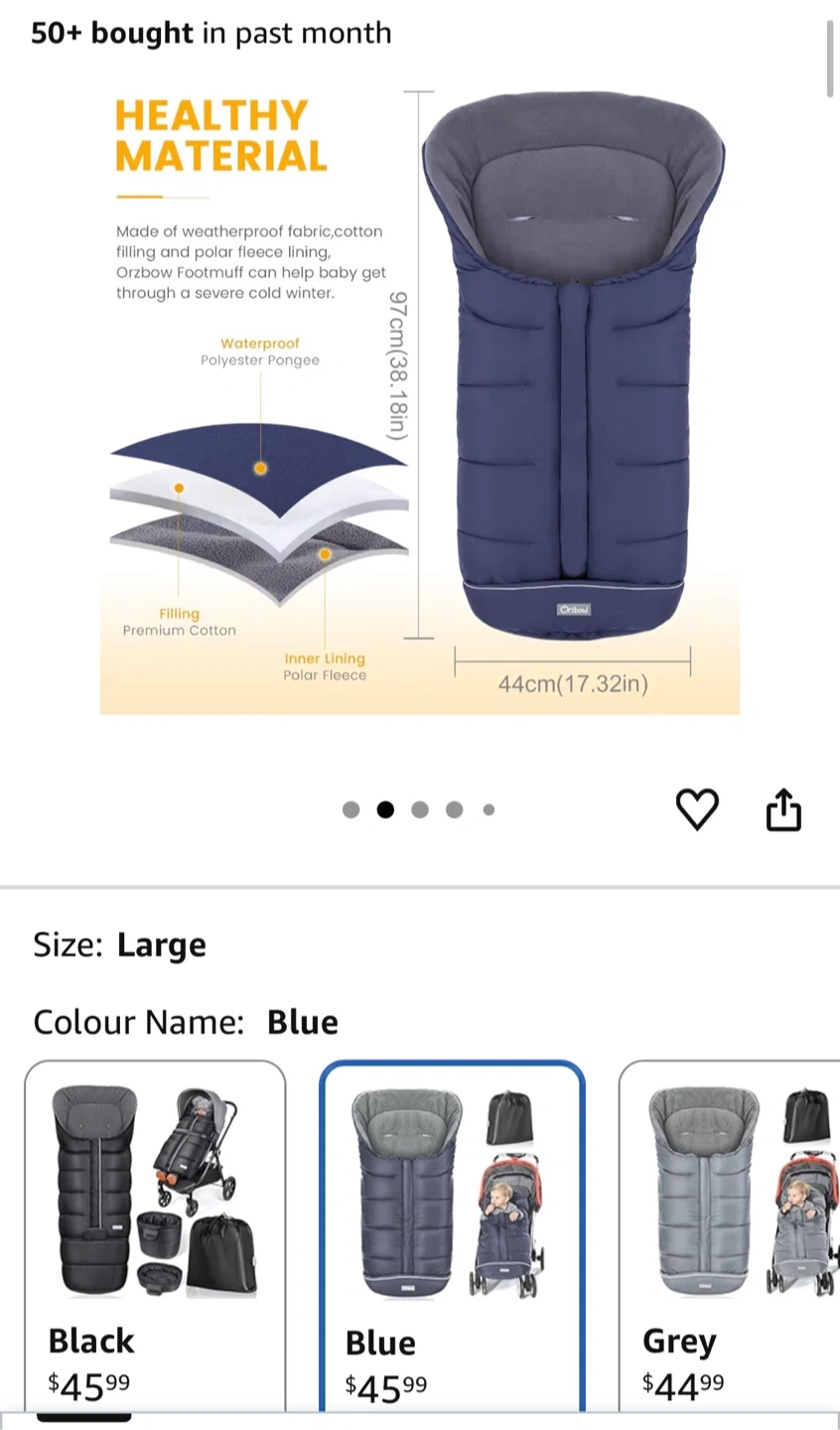Choose the Blue colour option
The image size is (840, 1430).
pos(452,1235)
